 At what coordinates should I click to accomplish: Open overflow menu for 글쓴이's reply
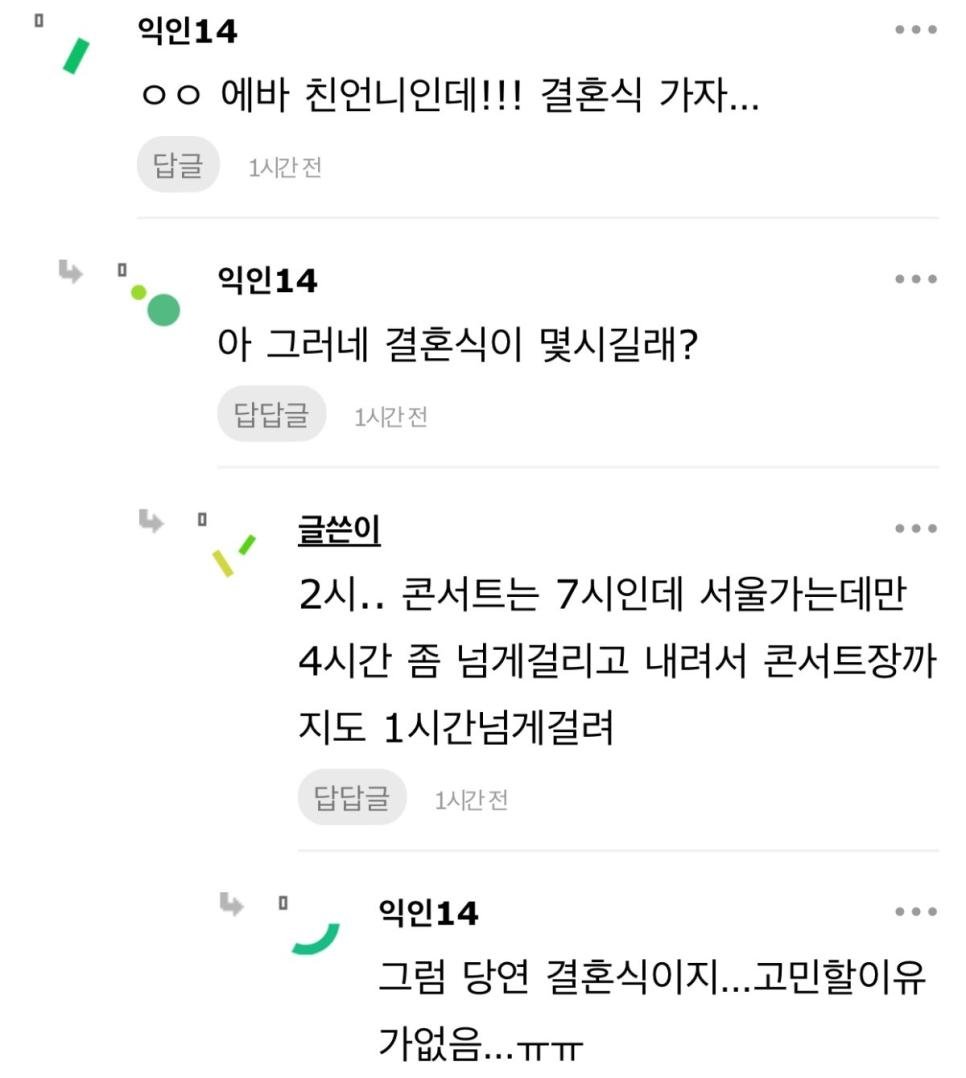click(x=915, y=529)
